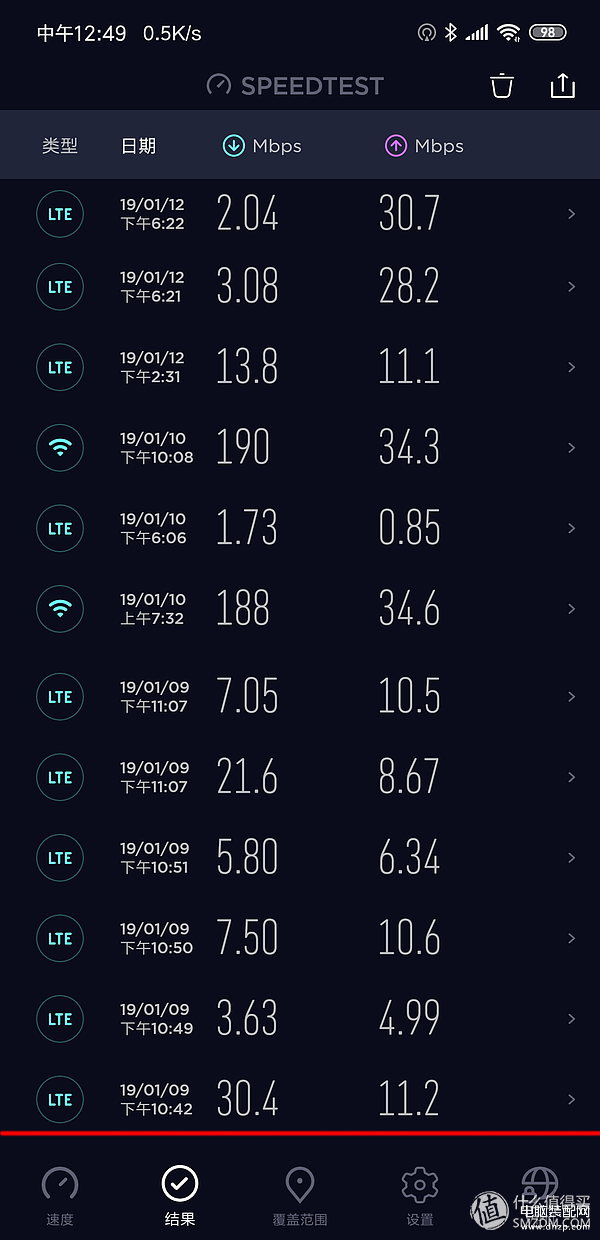Switch to the 速度 tab
The height and width of the screenshot is (1240, 600).
tap(60, 1196)
